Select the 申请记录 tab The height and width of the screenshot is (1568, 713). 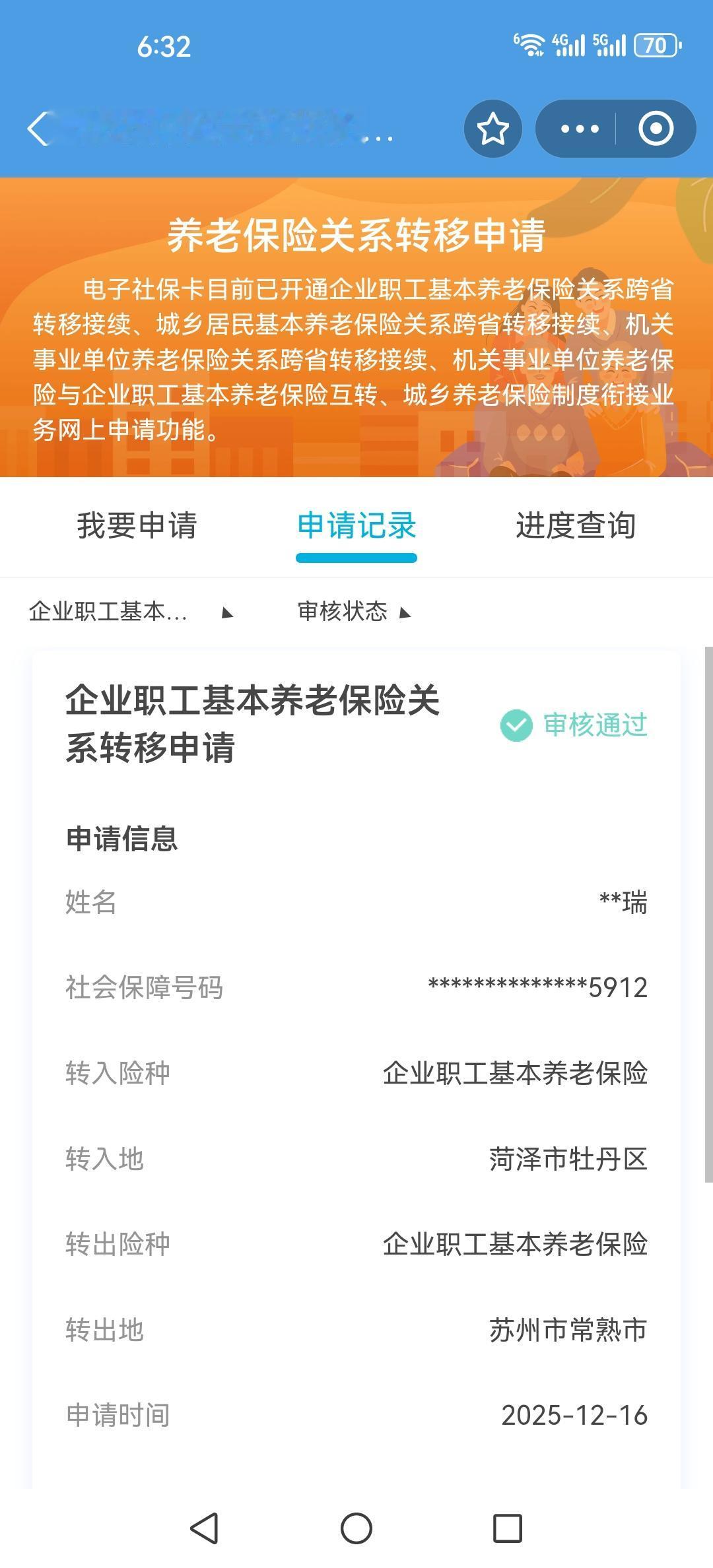pos(356,527)
